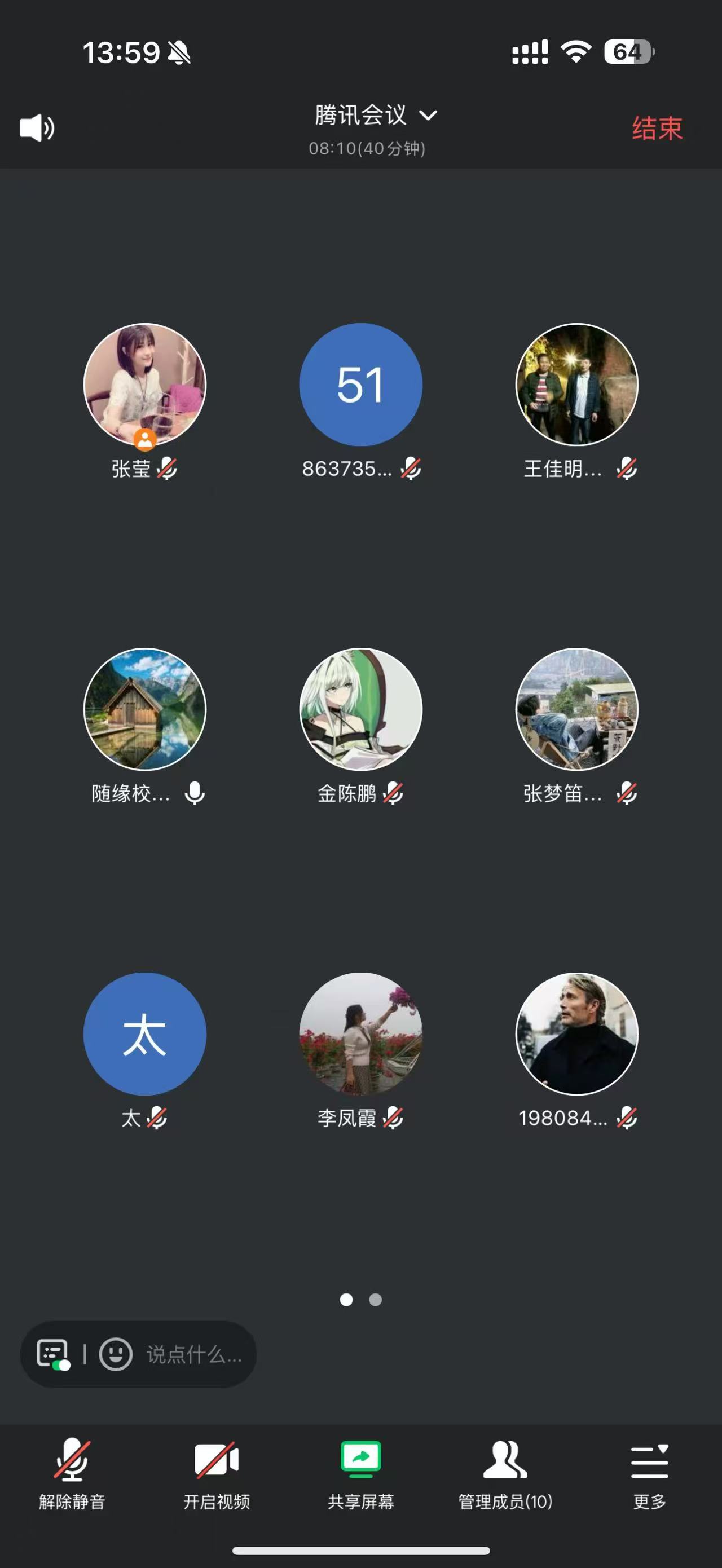Select participant 金陈鹏's avatar
This screenshot has width=722, height=1568.
coord(360,709)
